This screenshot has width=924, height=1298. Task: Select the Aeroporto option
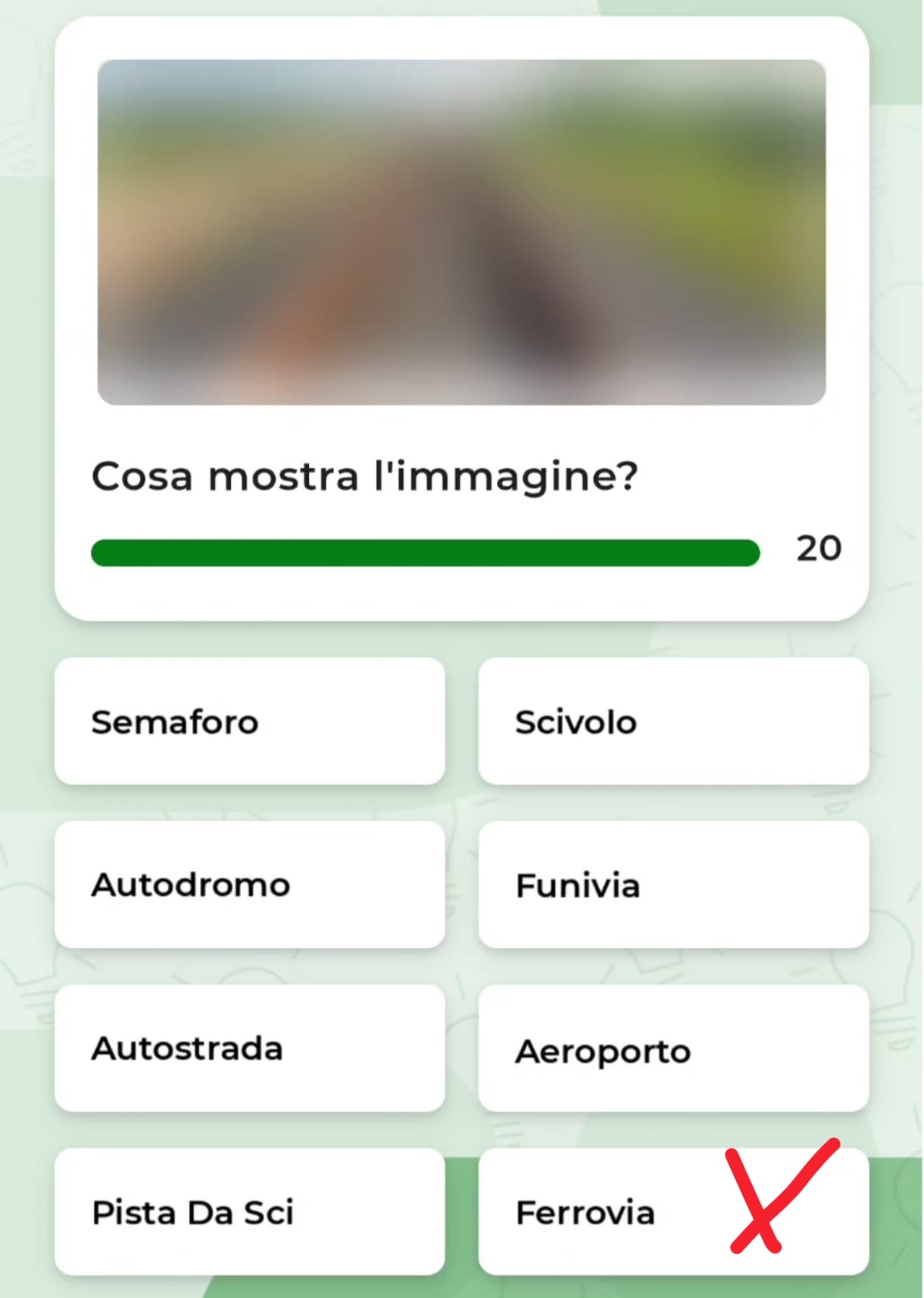[x=673, y=1048]
